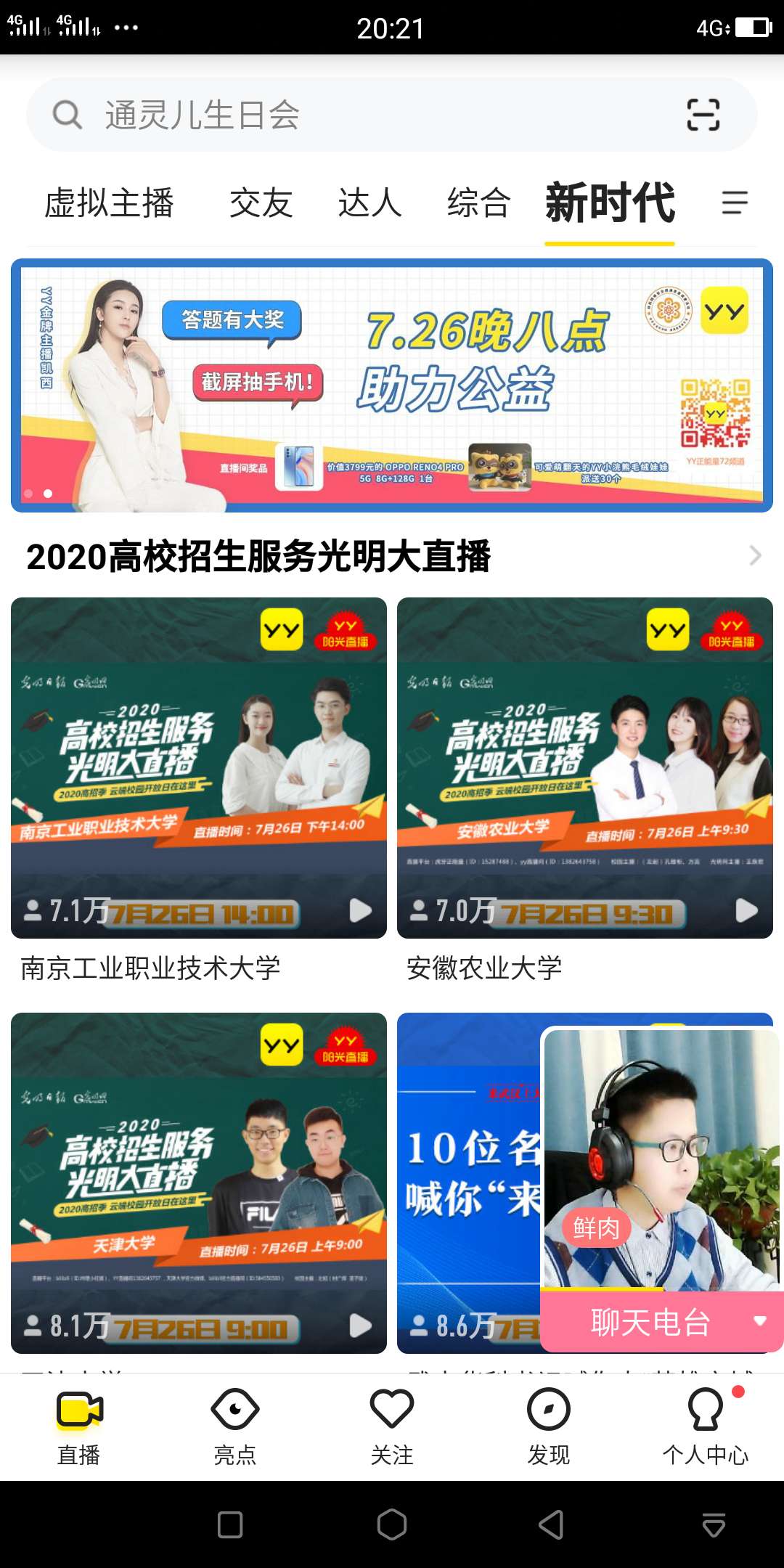Go to the 亮点 tab
Image resolution: width=784 pixels, height=1568 pixels.
click(x=235, y=1426)
